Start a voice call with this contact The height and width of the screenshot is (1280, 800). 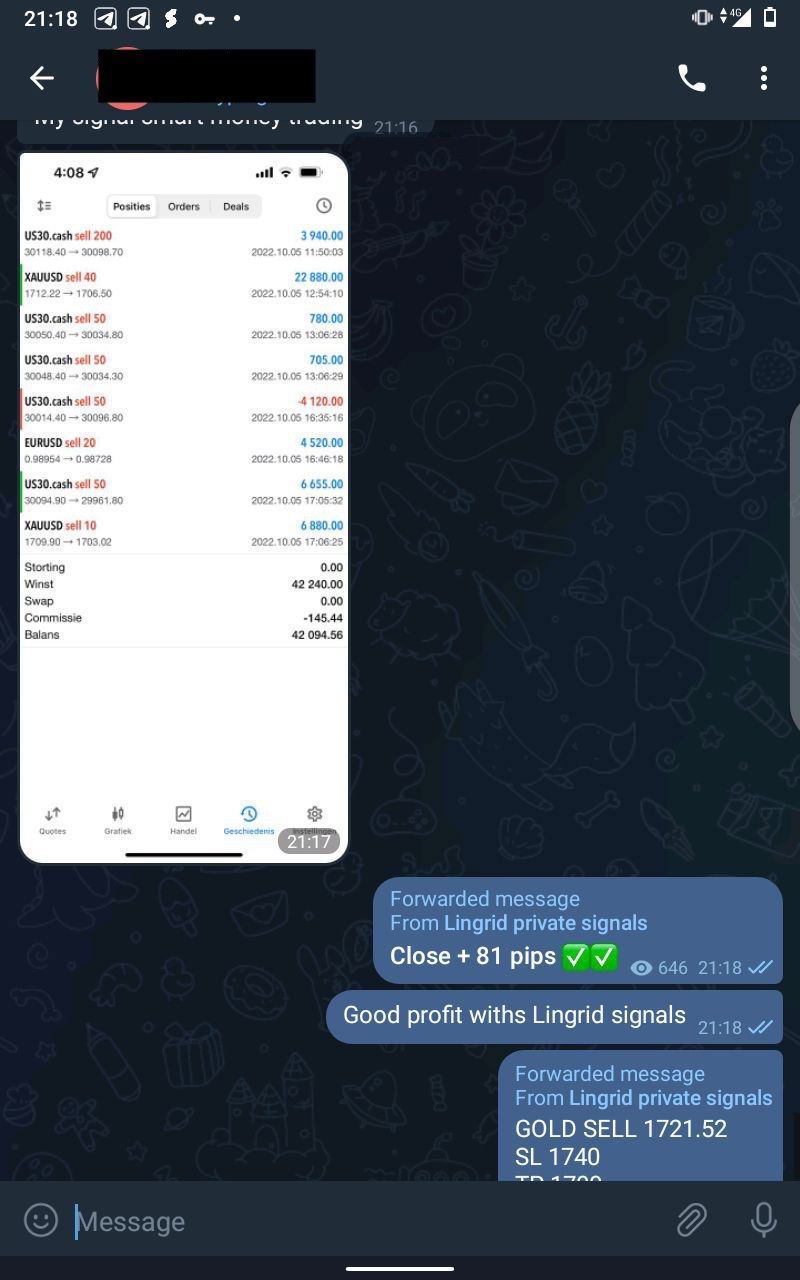point(691,78)
